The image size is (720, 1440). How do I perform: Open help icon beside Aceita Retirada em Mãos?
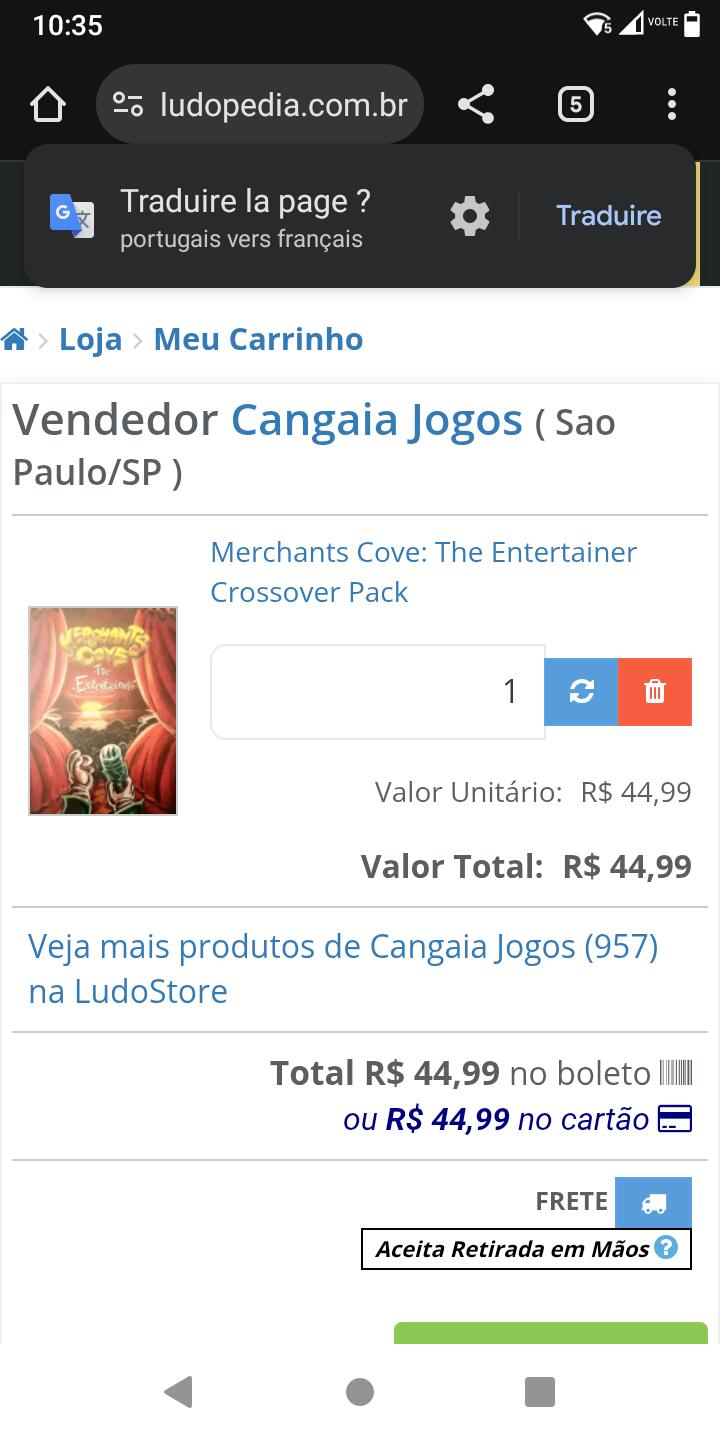(x=666, y=1248)
